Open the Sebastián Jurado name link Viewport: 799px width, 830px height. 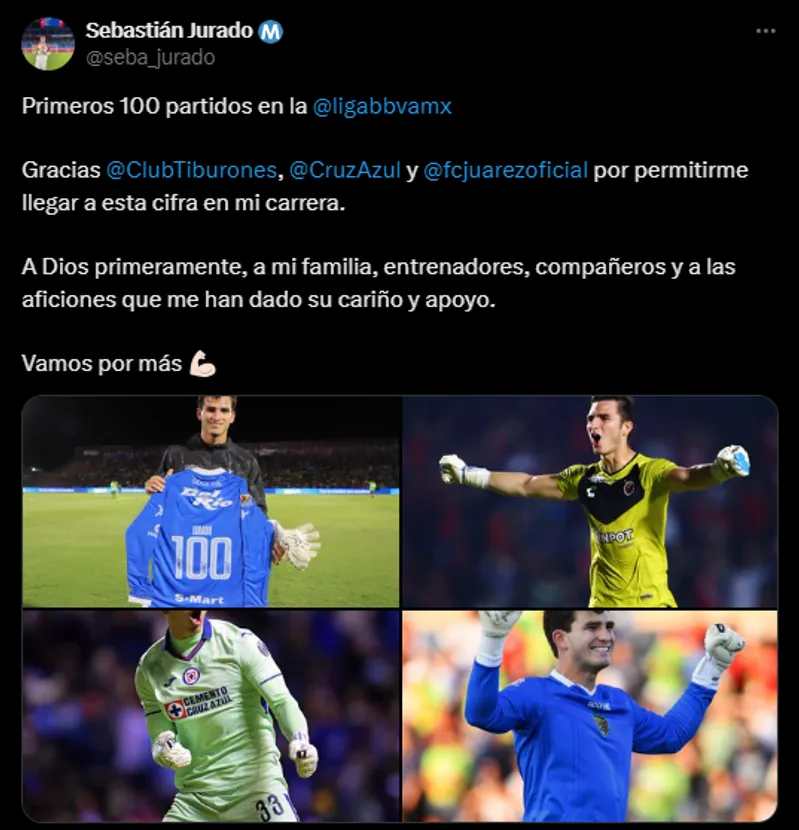coord(169,31)
